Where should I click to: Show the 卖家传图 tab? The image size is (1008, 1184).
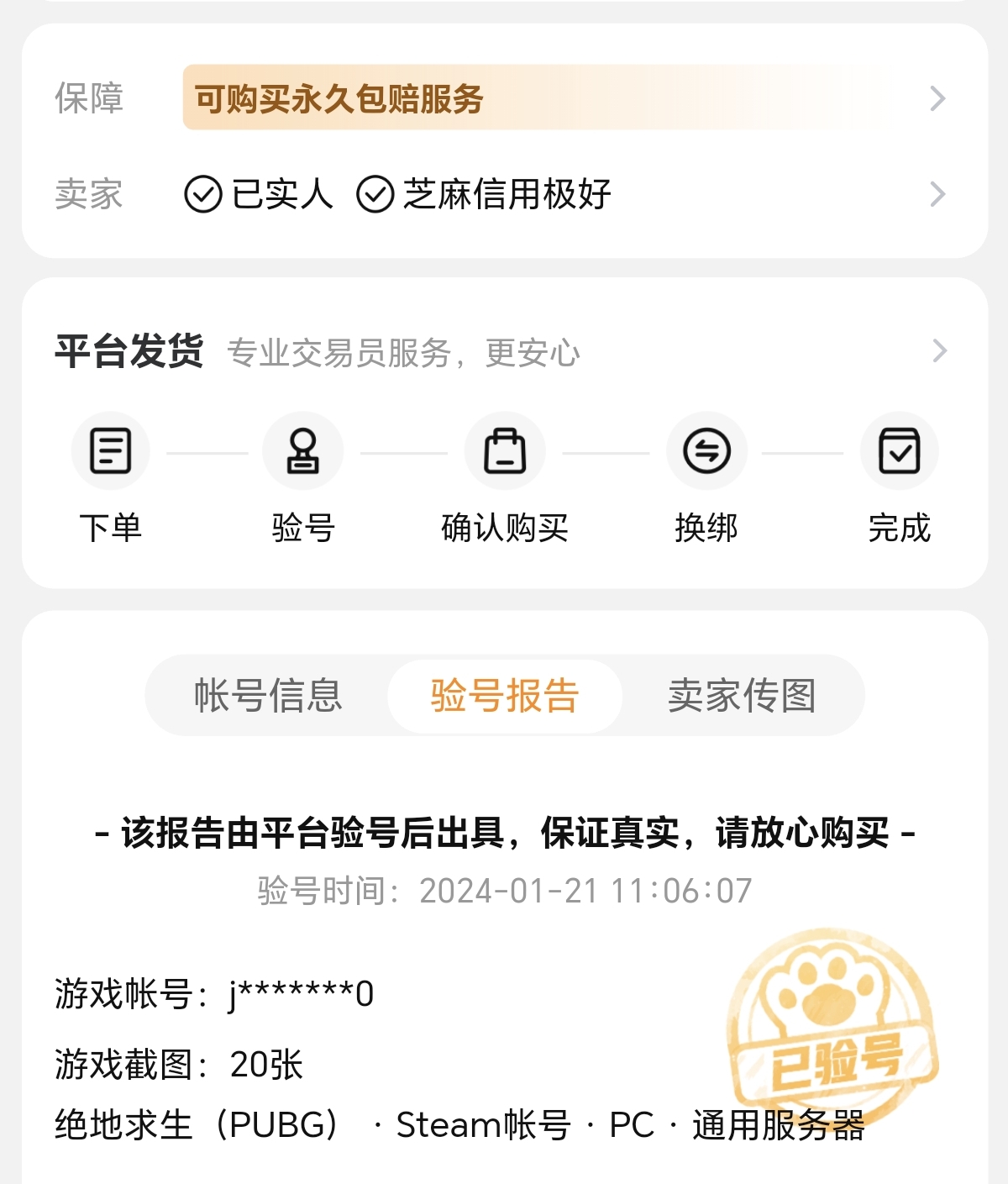pyautogui.click(x=742, y=696)
